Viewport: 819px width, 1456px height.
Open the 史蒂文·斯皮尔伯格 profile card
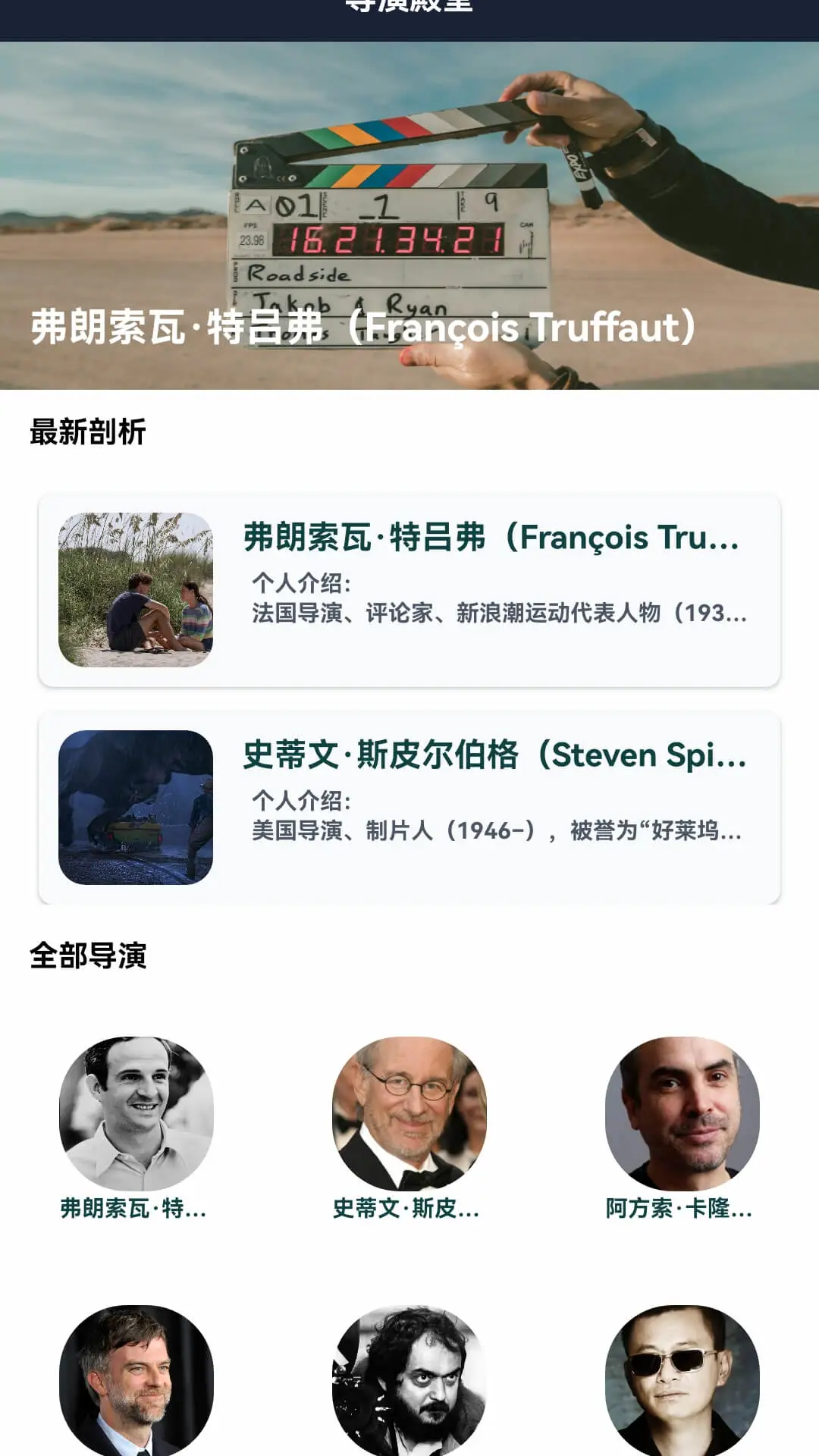(409, 805)
